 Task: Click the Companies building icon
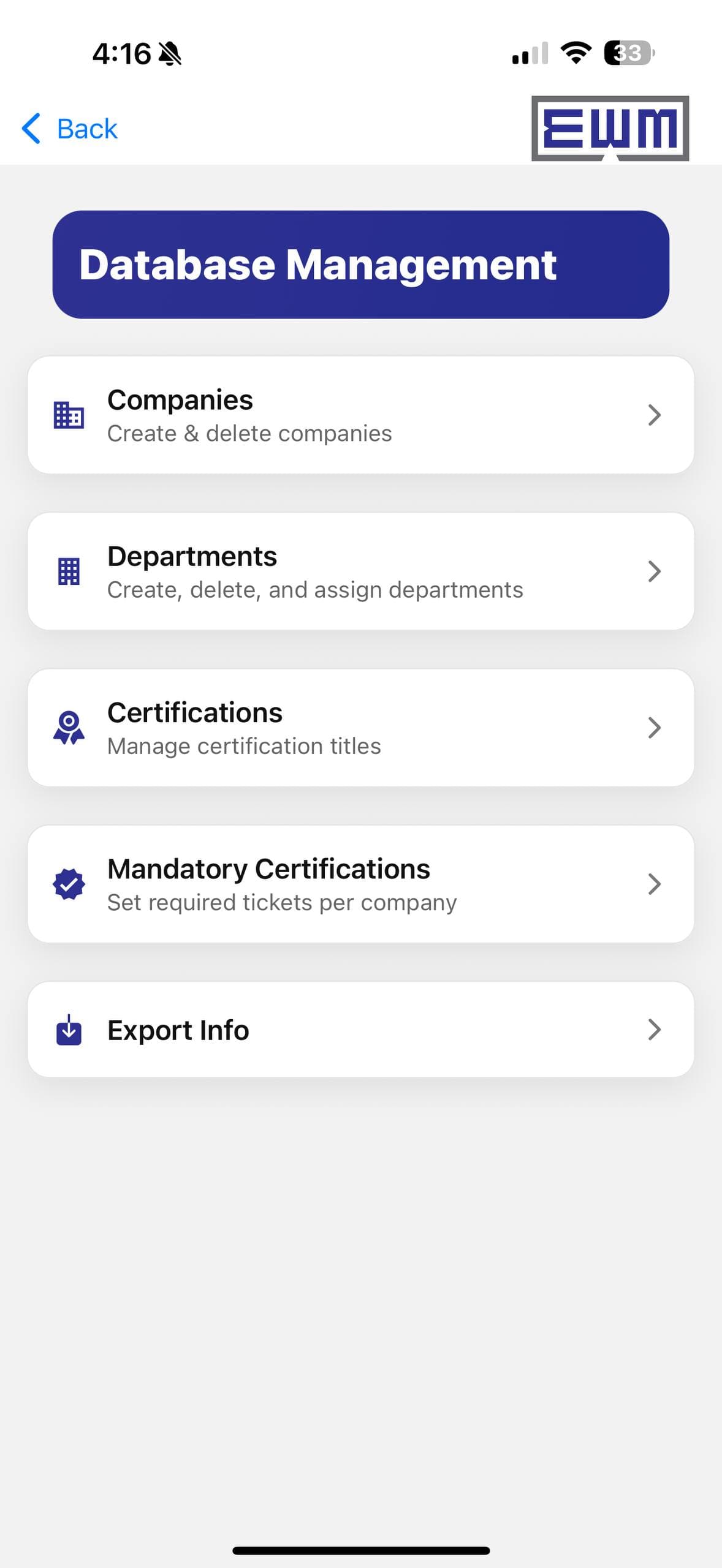(68, 415)
